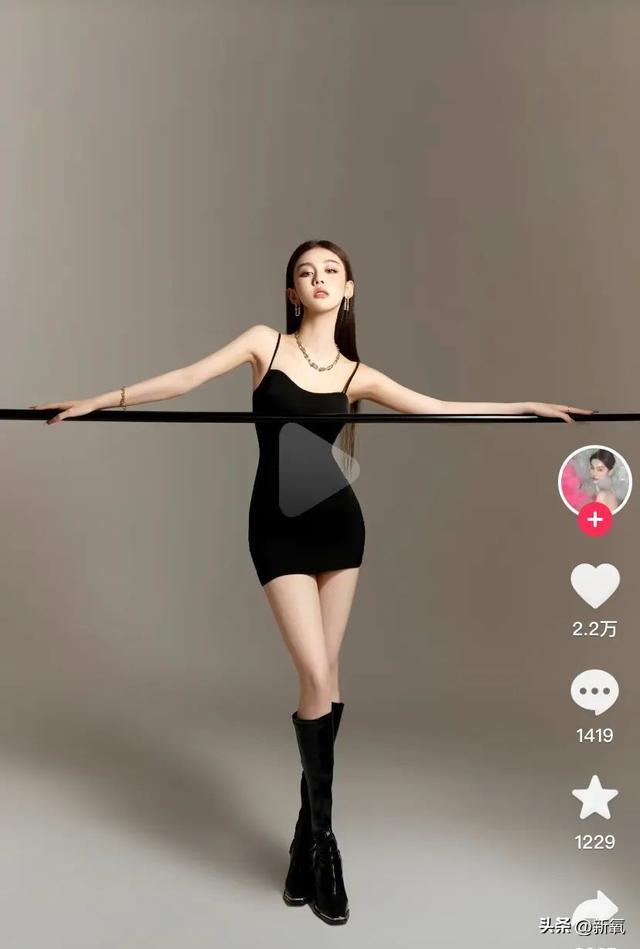This screenshot has width=640, height=949.
Task: Add the video to favorites via the star
Action: [x=594, y=797]
